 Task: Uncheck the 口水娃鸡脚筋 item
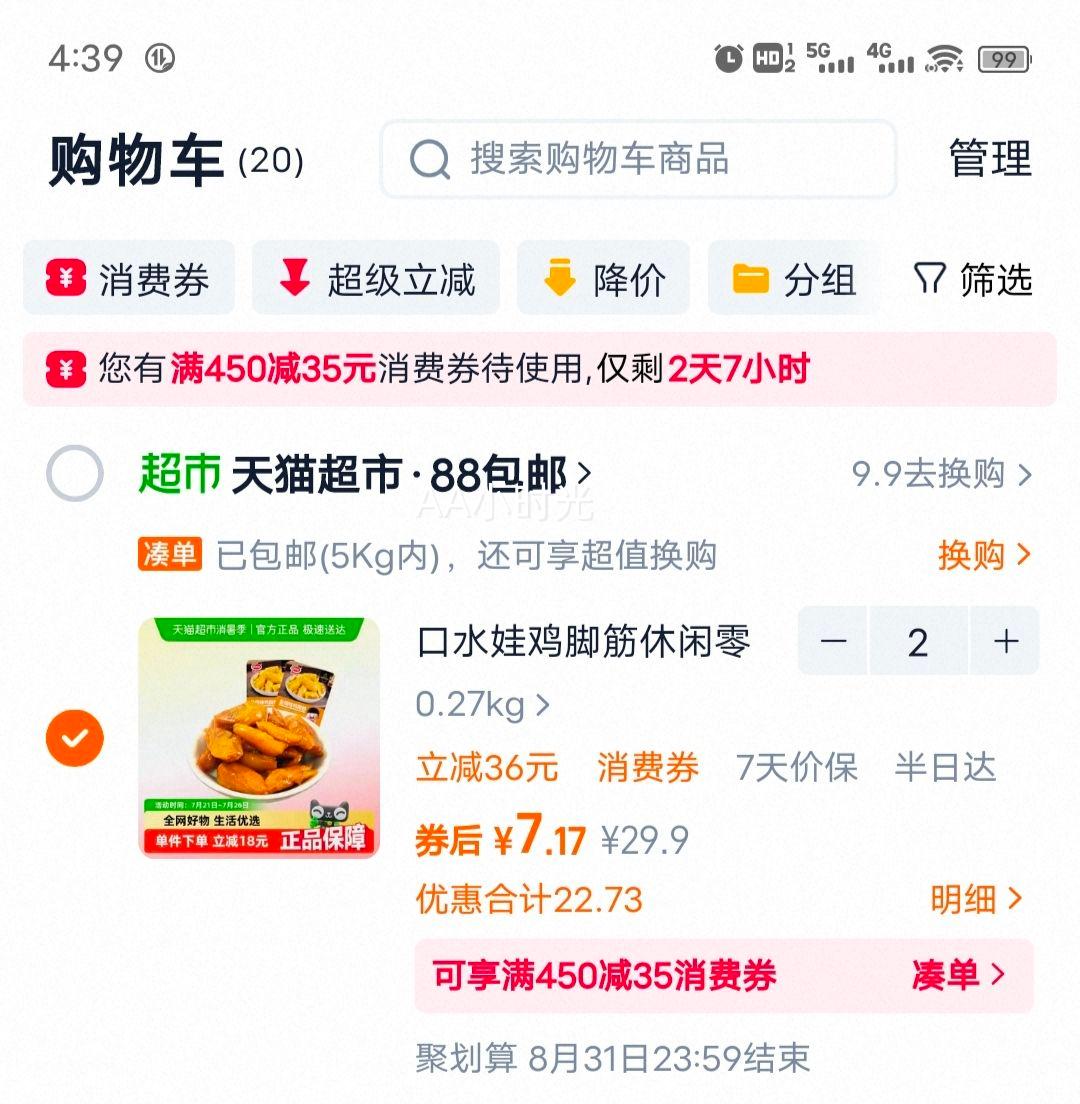pos(75,738)
